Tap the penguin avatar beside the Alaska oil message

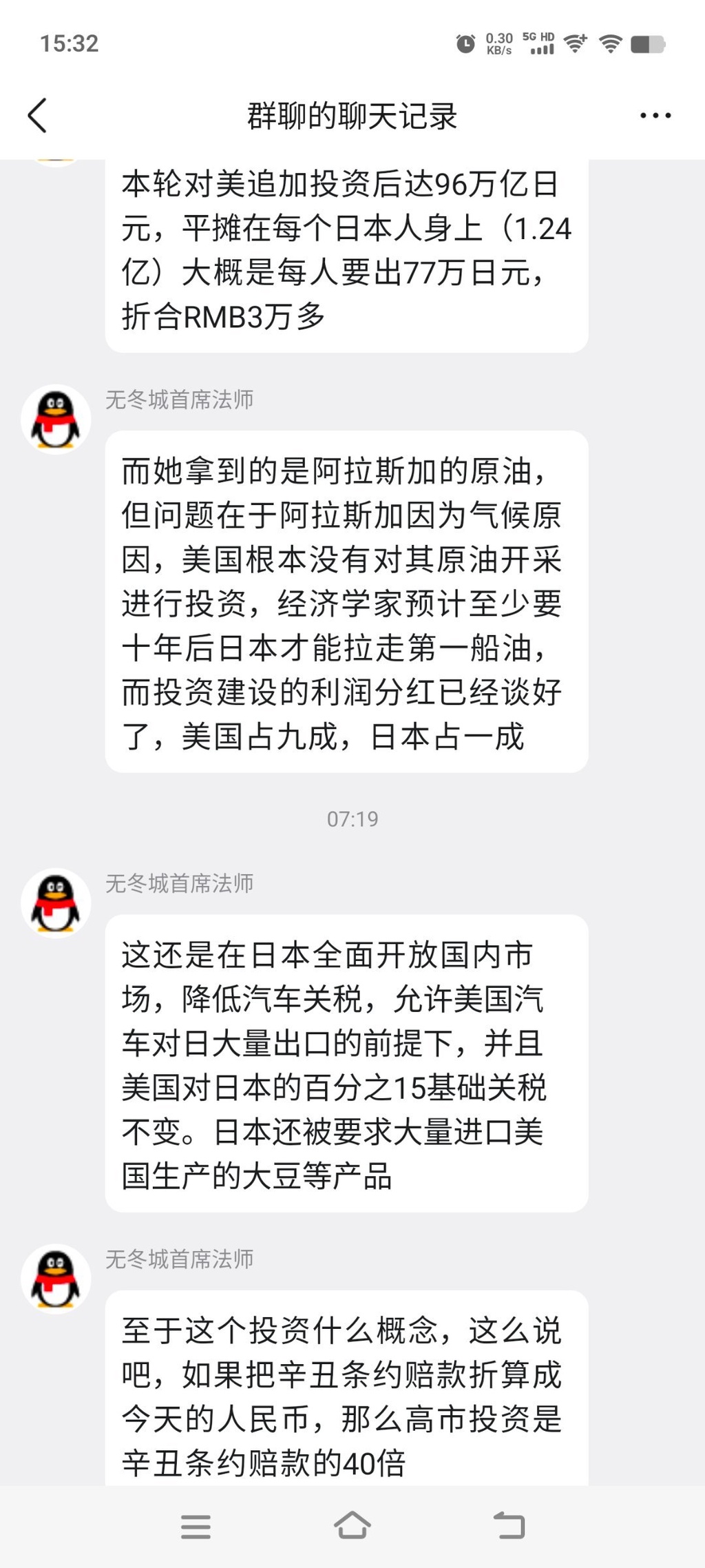(56, 419)
